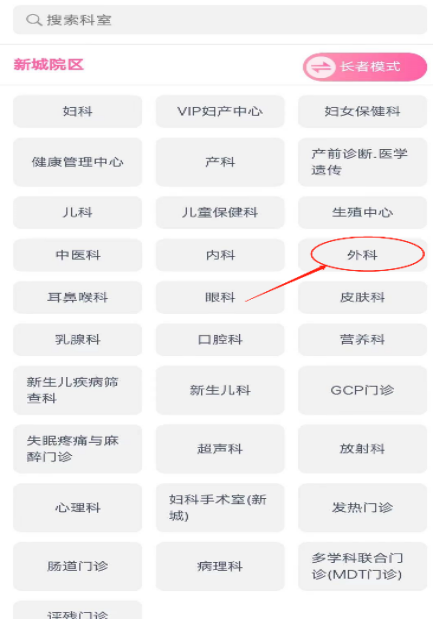This screenshot has width=433, height=619.
Task: Select 心理科
Action: (77, 507)
